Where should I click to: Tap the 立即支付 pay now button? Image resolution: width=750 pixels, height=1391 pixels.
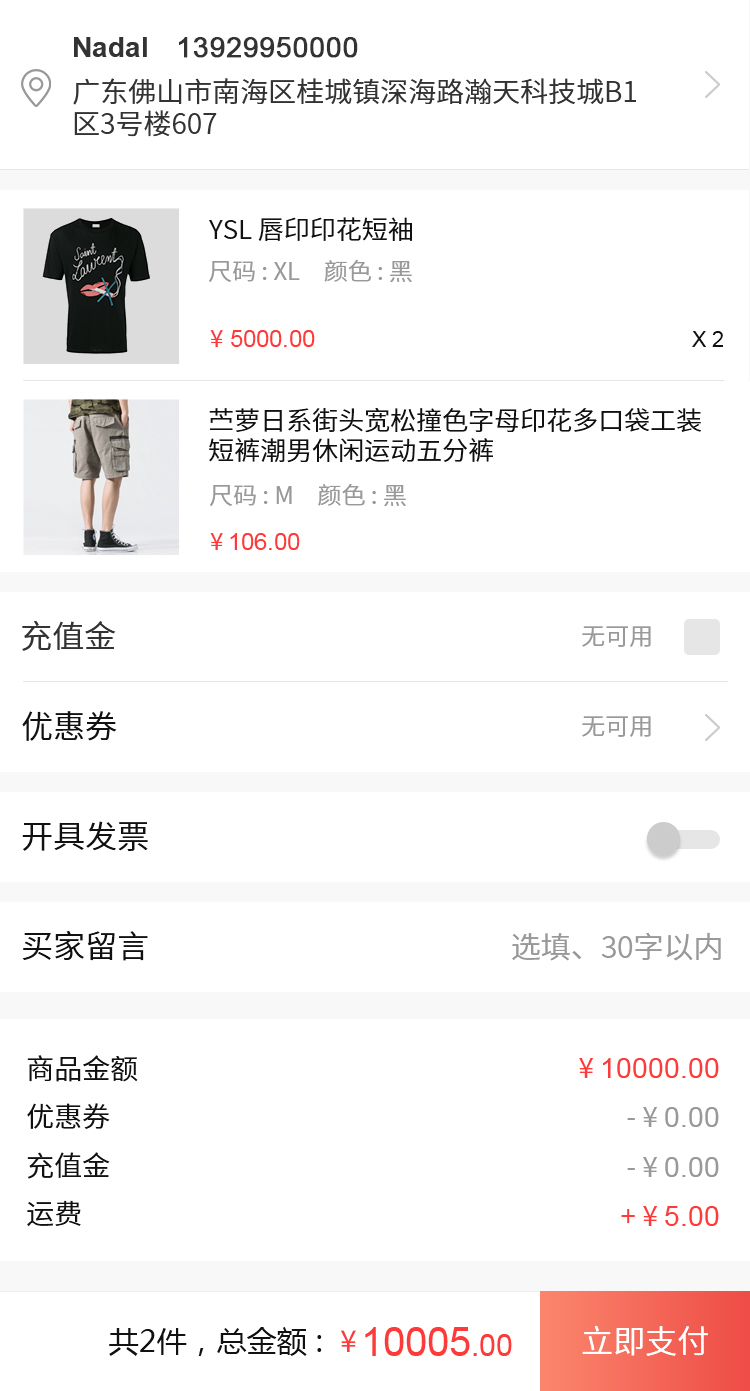click(x=645, y=1341)
